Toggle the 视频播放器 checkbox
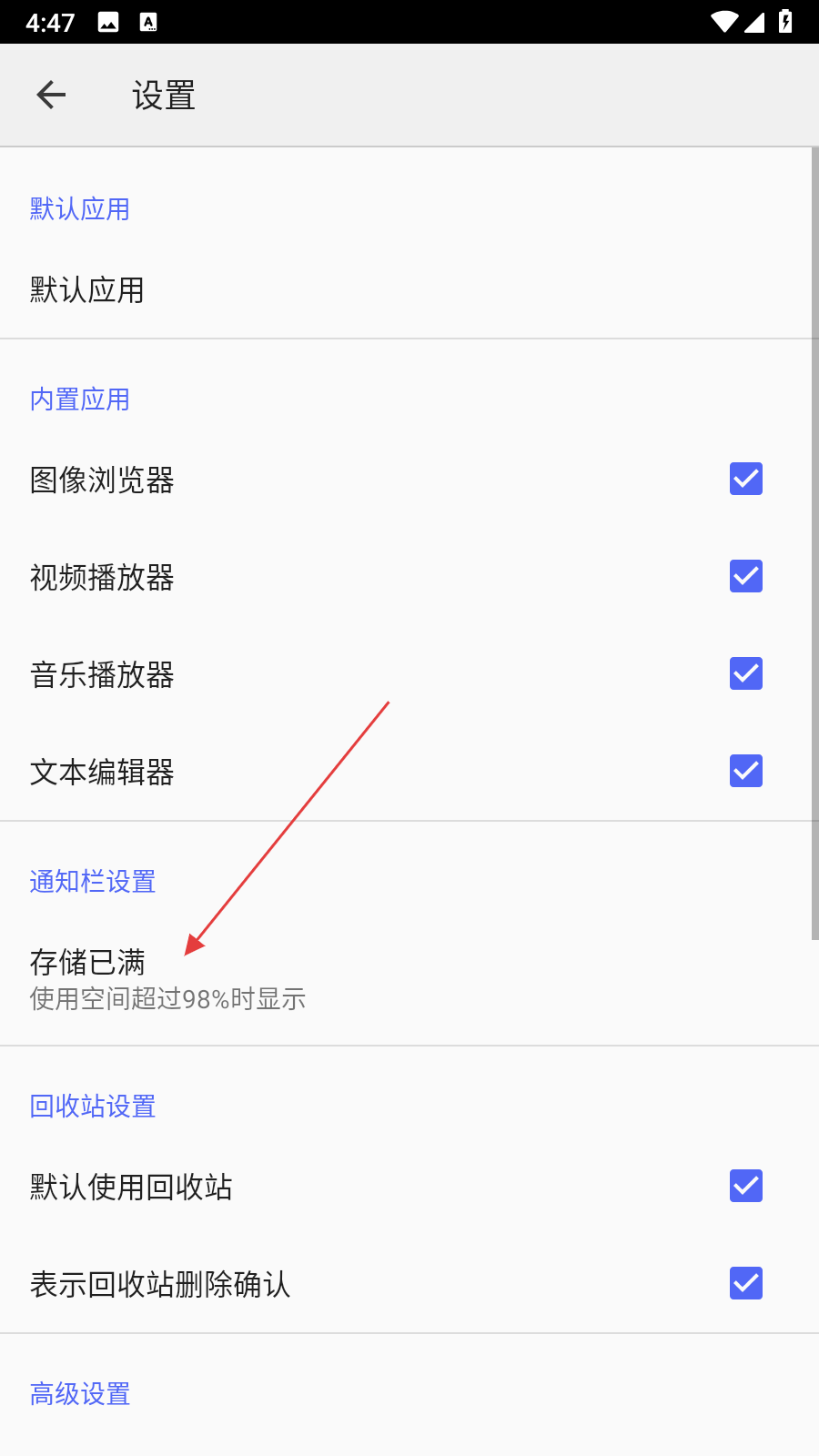This screenshot has height=1456, width=819. tap(745, 576)
